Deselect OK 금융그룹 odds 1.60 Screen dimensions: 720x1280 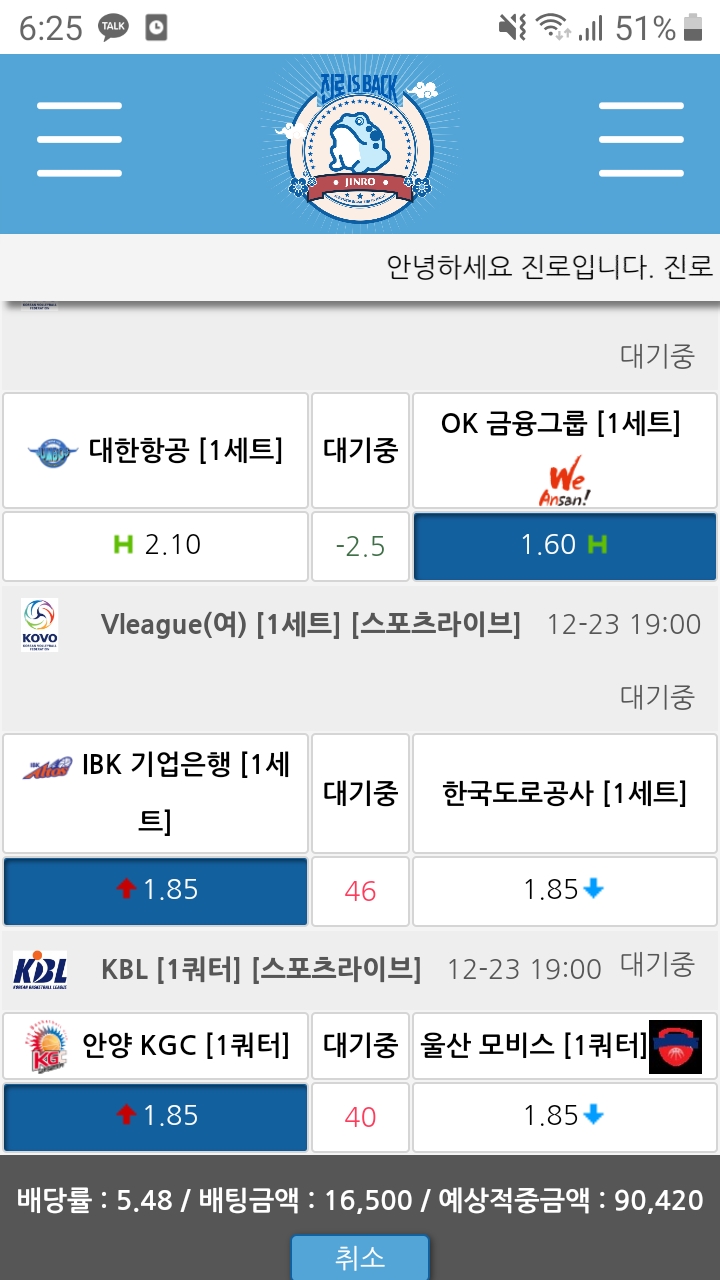(x=565, y=546)
